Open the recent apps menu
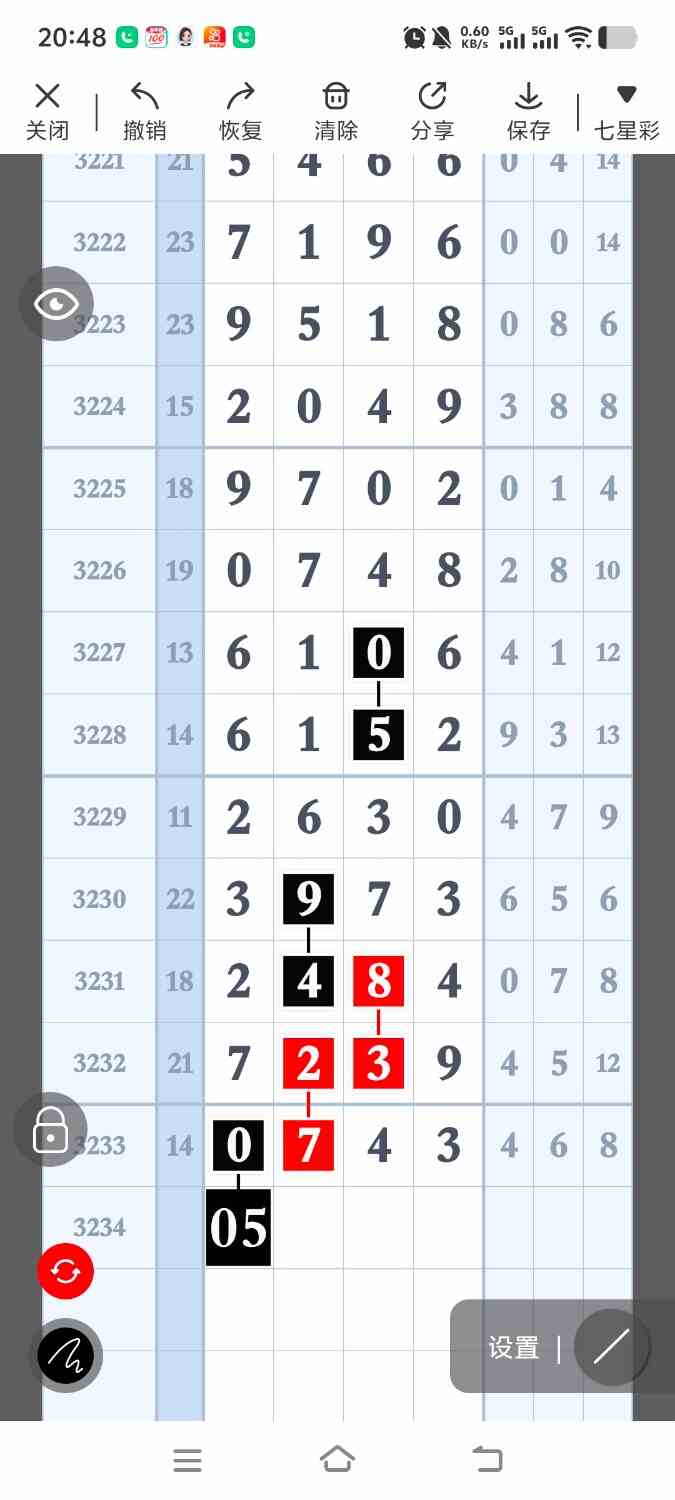Viewport: 675px width, 1500px height. [187, 1460]
